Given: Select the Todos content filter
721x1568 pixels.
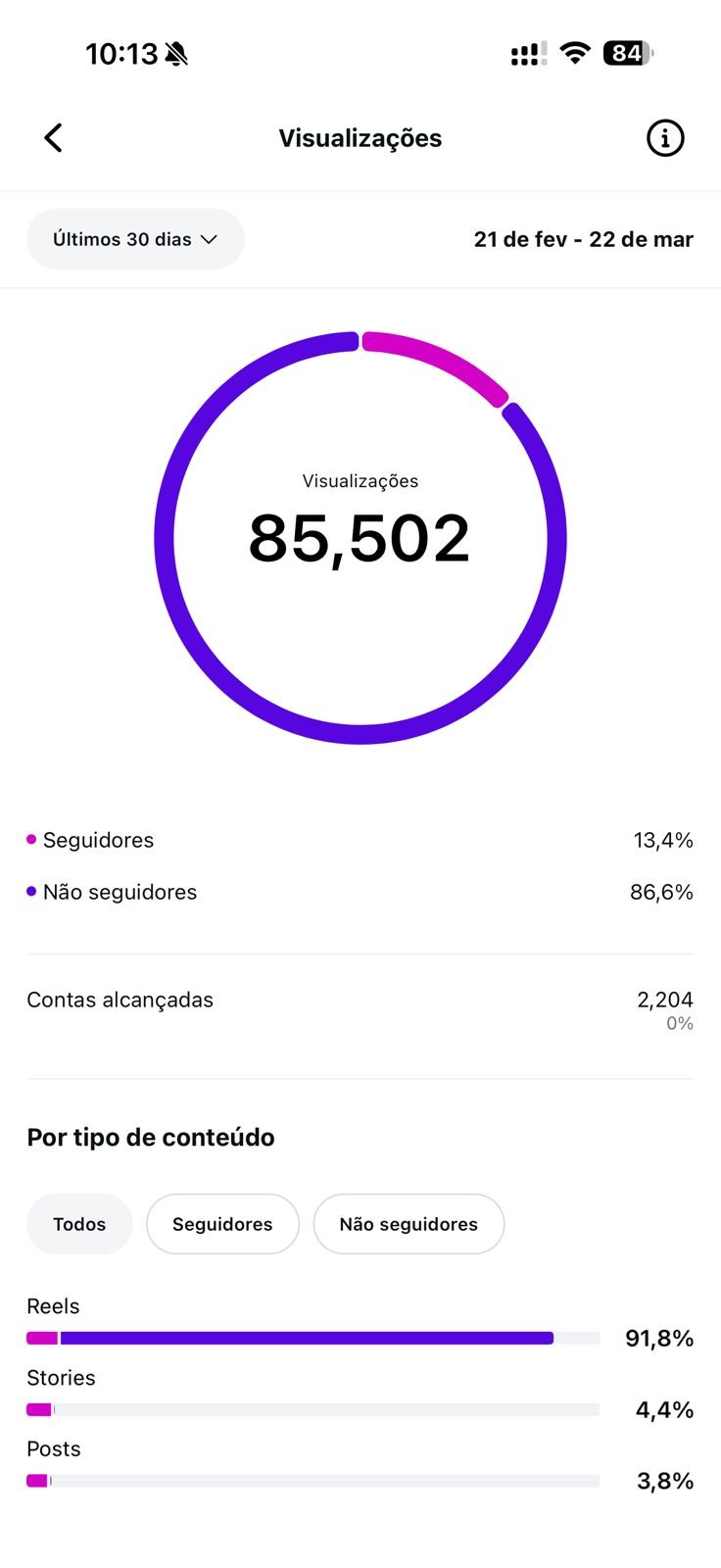Looking at the screenshot, I should pyautogui.click(x=79, y=1224).
